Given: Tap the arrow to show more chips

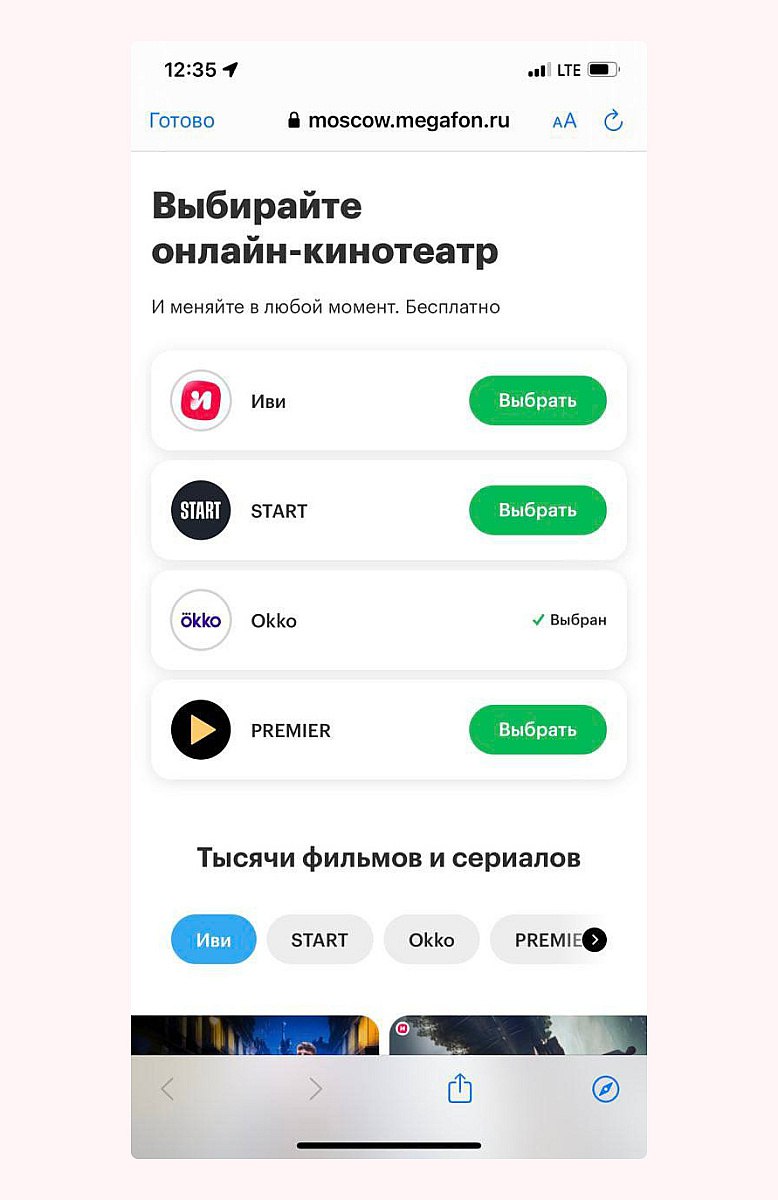Looking at the screenshot, I should (x=594, y=940).
